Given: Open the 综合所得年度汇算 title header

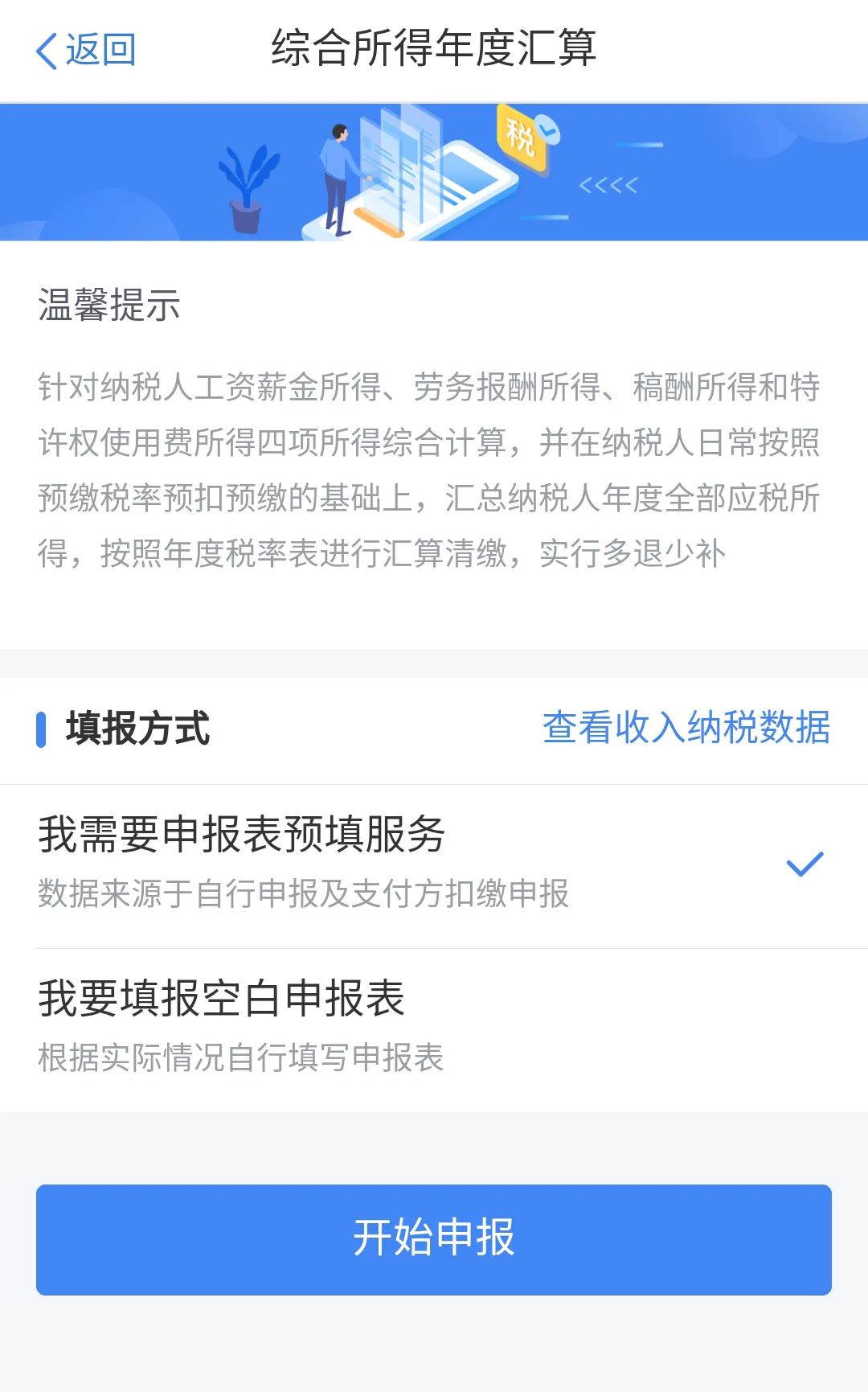Looking at the screenshot, I should pyautogui.click(x=434, y=50).
